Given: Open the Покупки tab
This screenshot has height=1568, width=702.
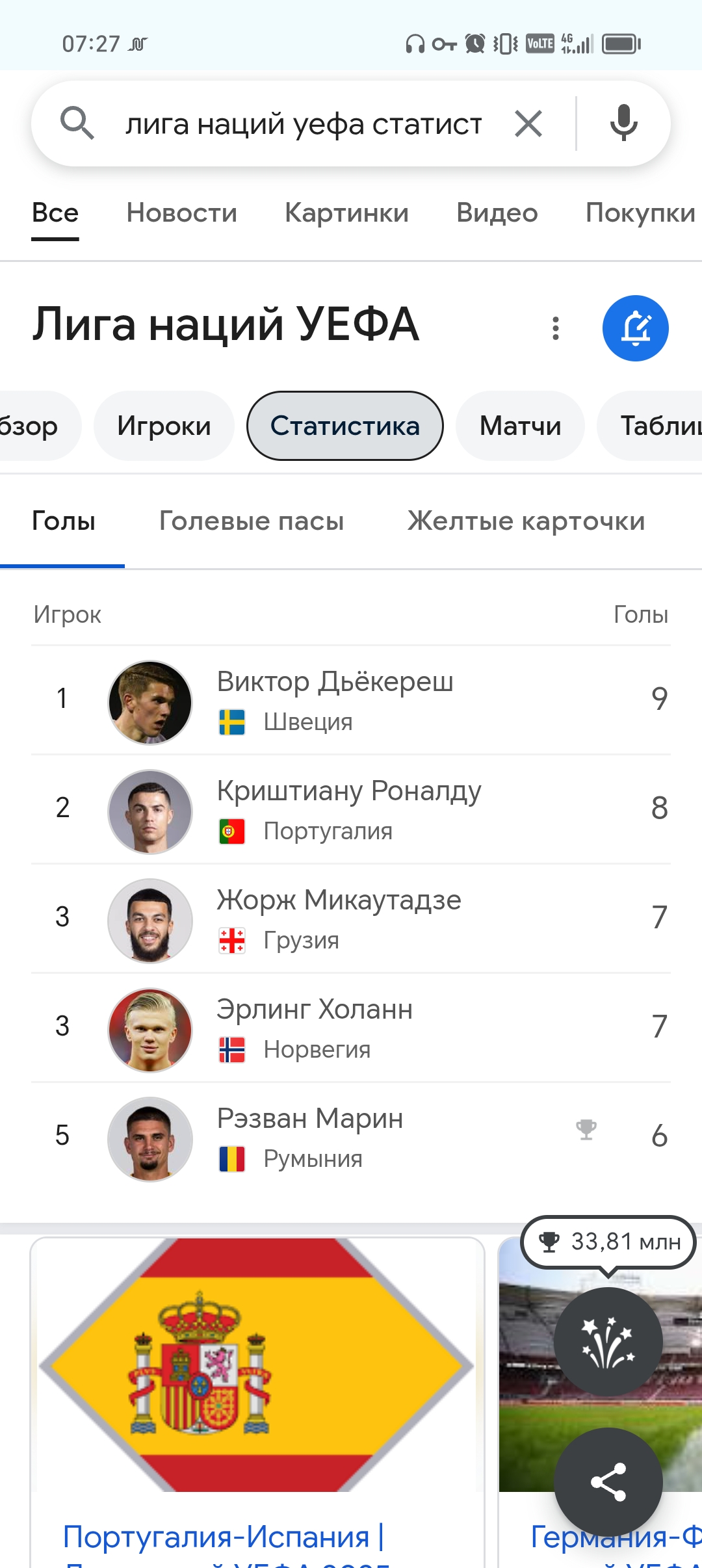Looking at the screenshot, I should coord(640,213).
